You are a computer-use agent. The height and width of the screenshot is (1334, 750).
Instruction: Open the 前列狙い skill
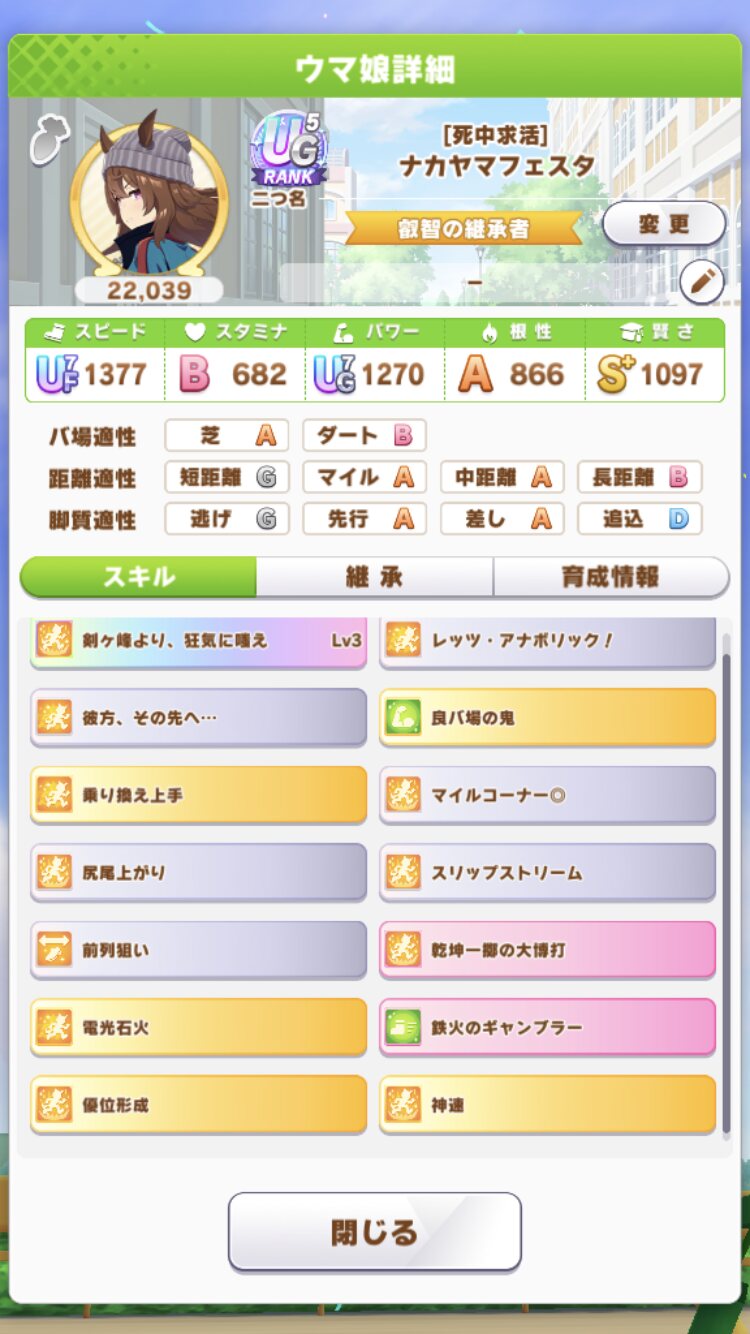click(198, 950)
